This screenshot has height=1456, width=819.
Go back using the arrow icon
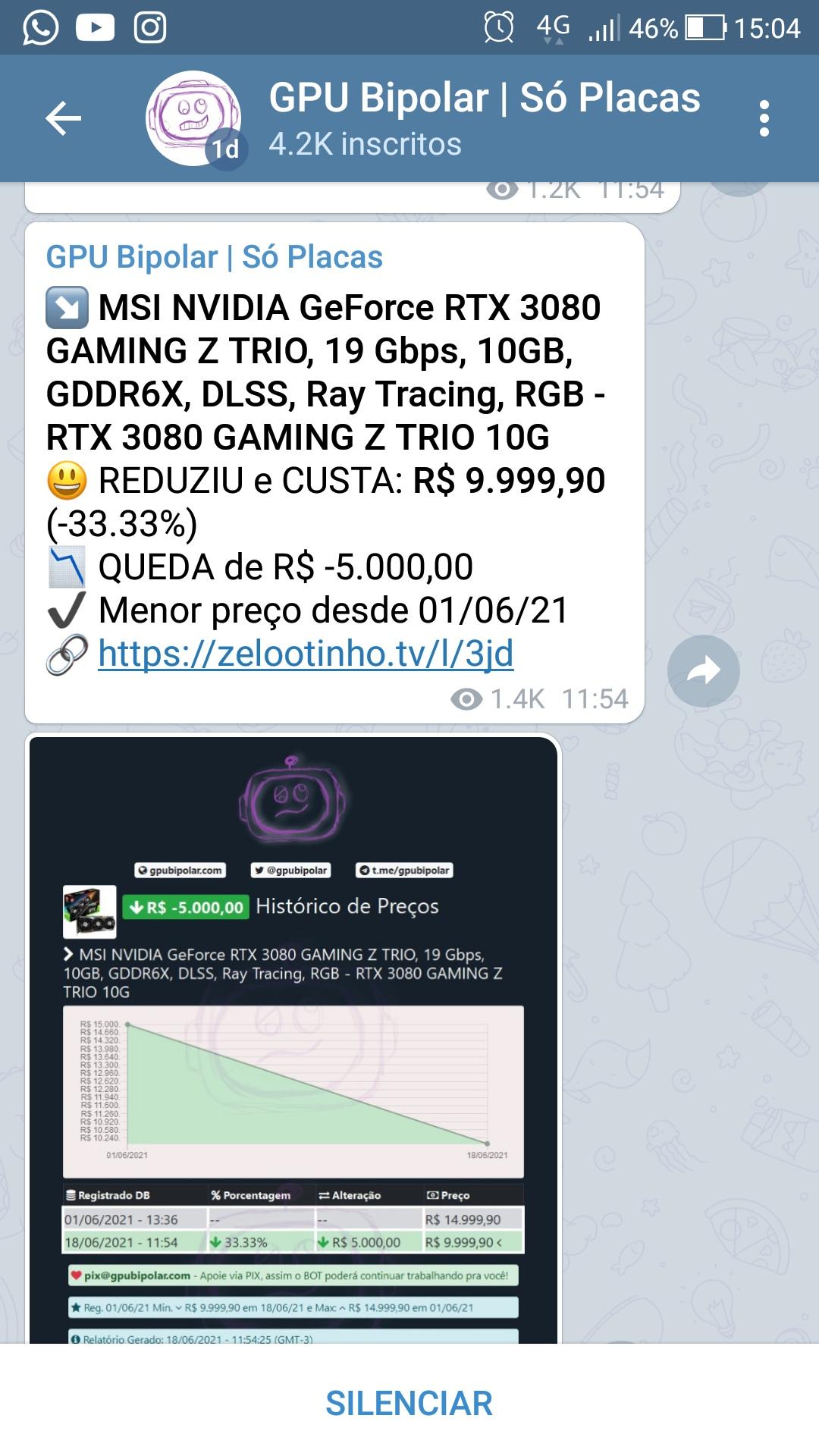[63, 118]
